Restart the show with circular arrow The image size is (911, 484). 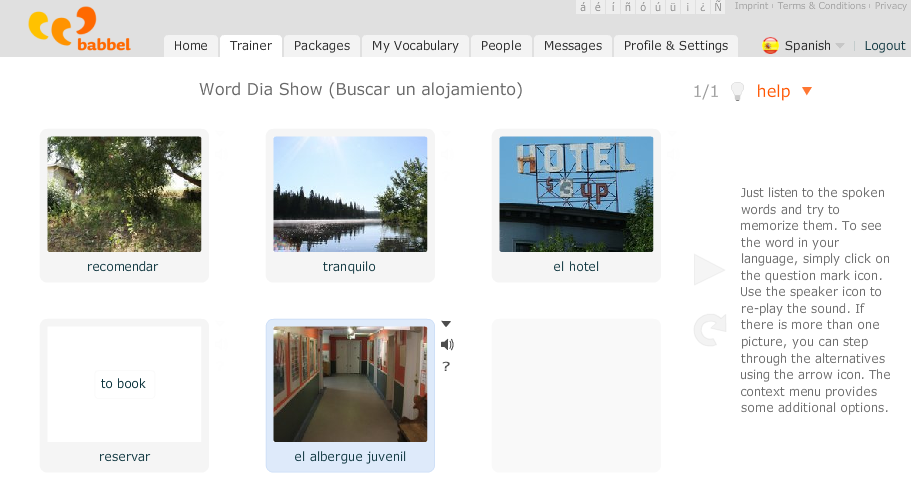pos(709,329)
